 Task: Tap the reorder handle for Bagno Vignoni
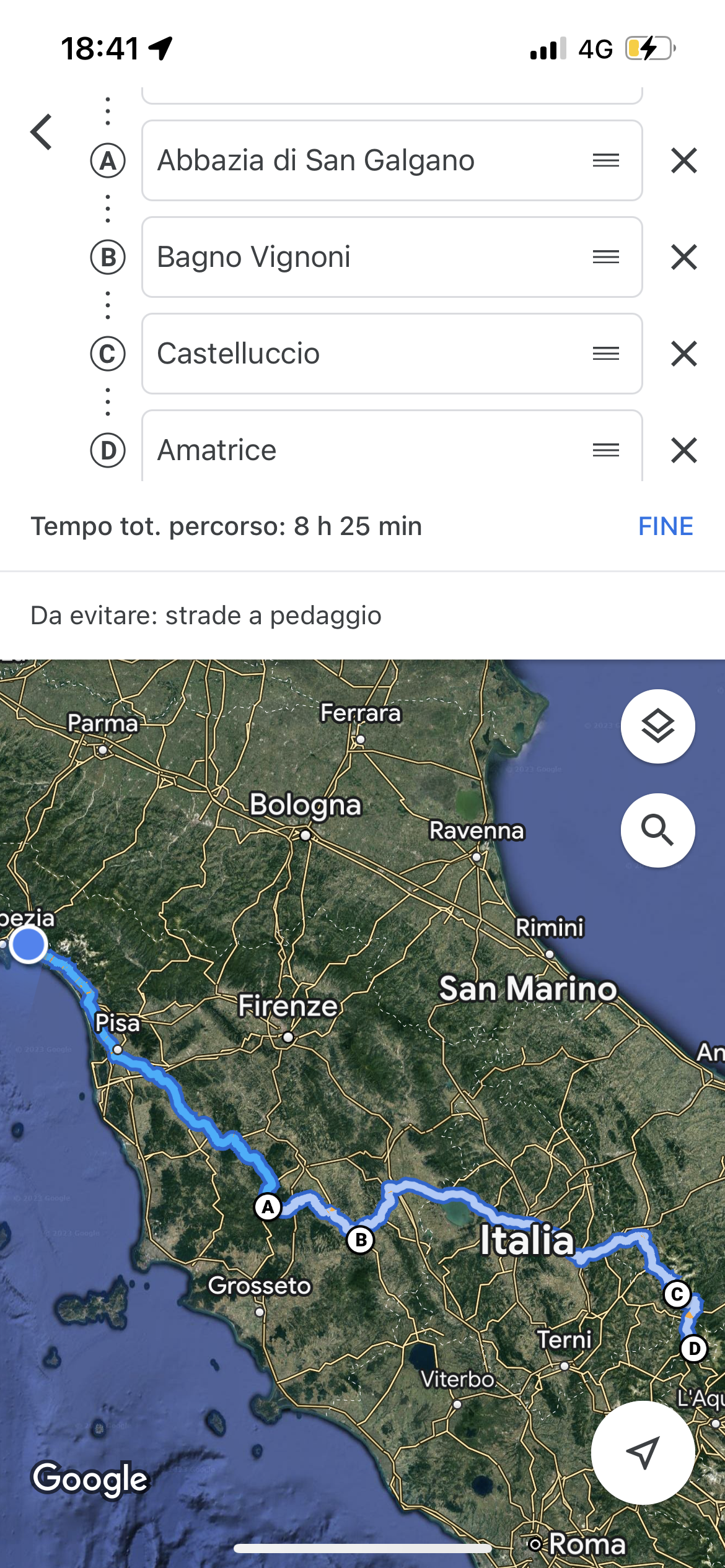[605, 257]
